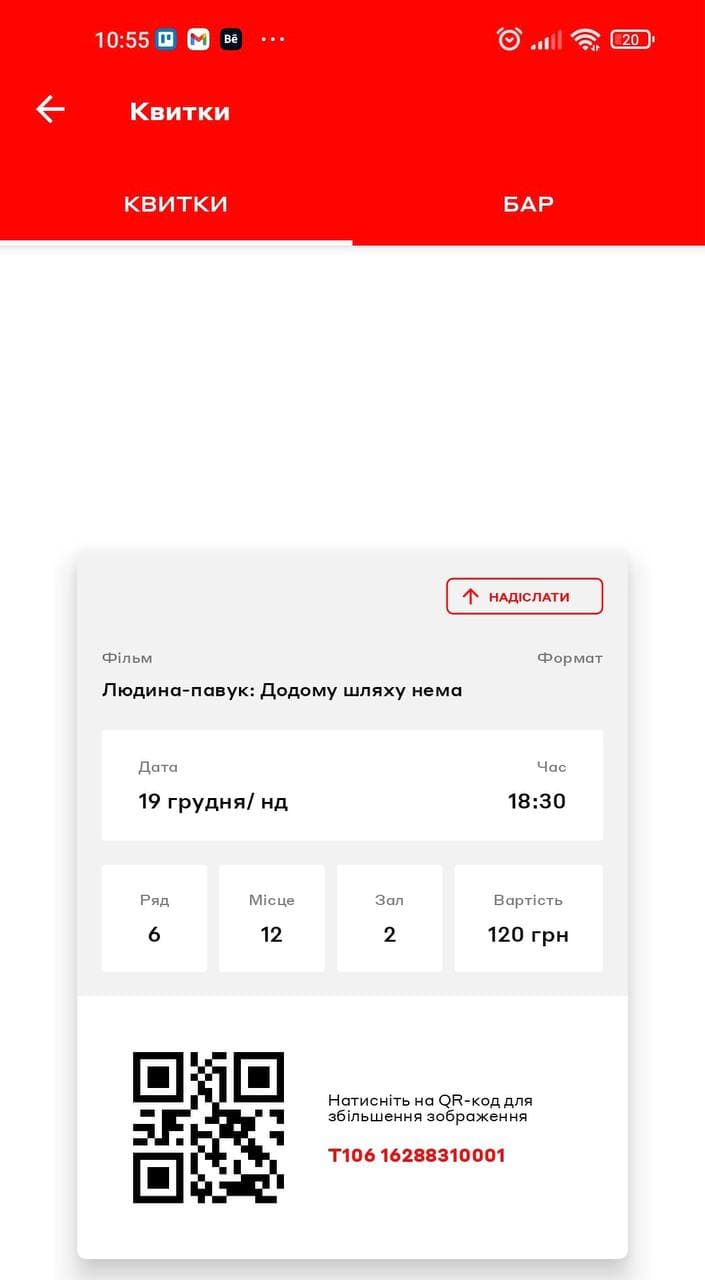
Task: Tap the Надіслати button to send the ticket
Action: tap(524, 596)
